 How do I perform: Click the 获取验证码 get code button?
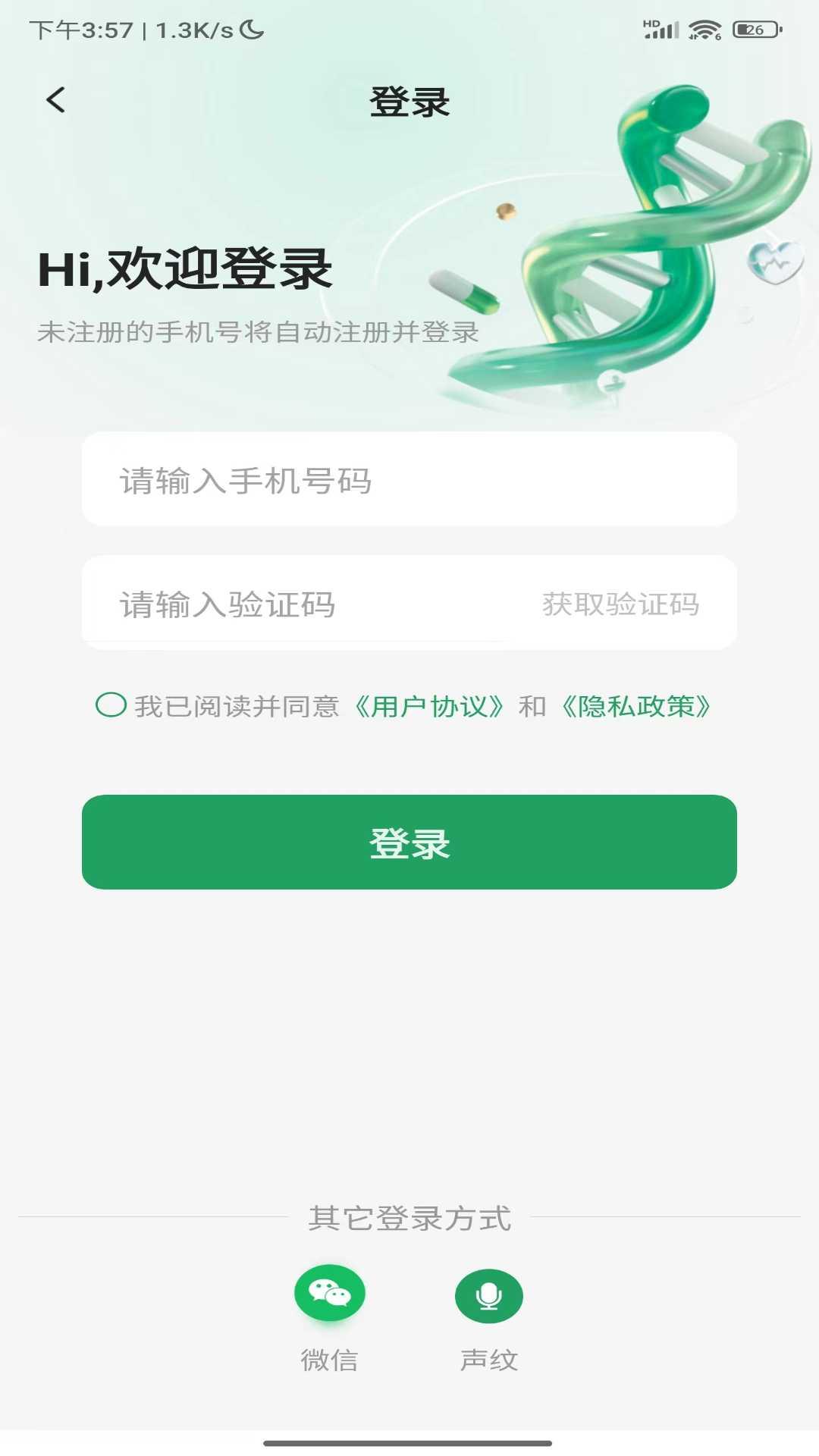(621, 604)
